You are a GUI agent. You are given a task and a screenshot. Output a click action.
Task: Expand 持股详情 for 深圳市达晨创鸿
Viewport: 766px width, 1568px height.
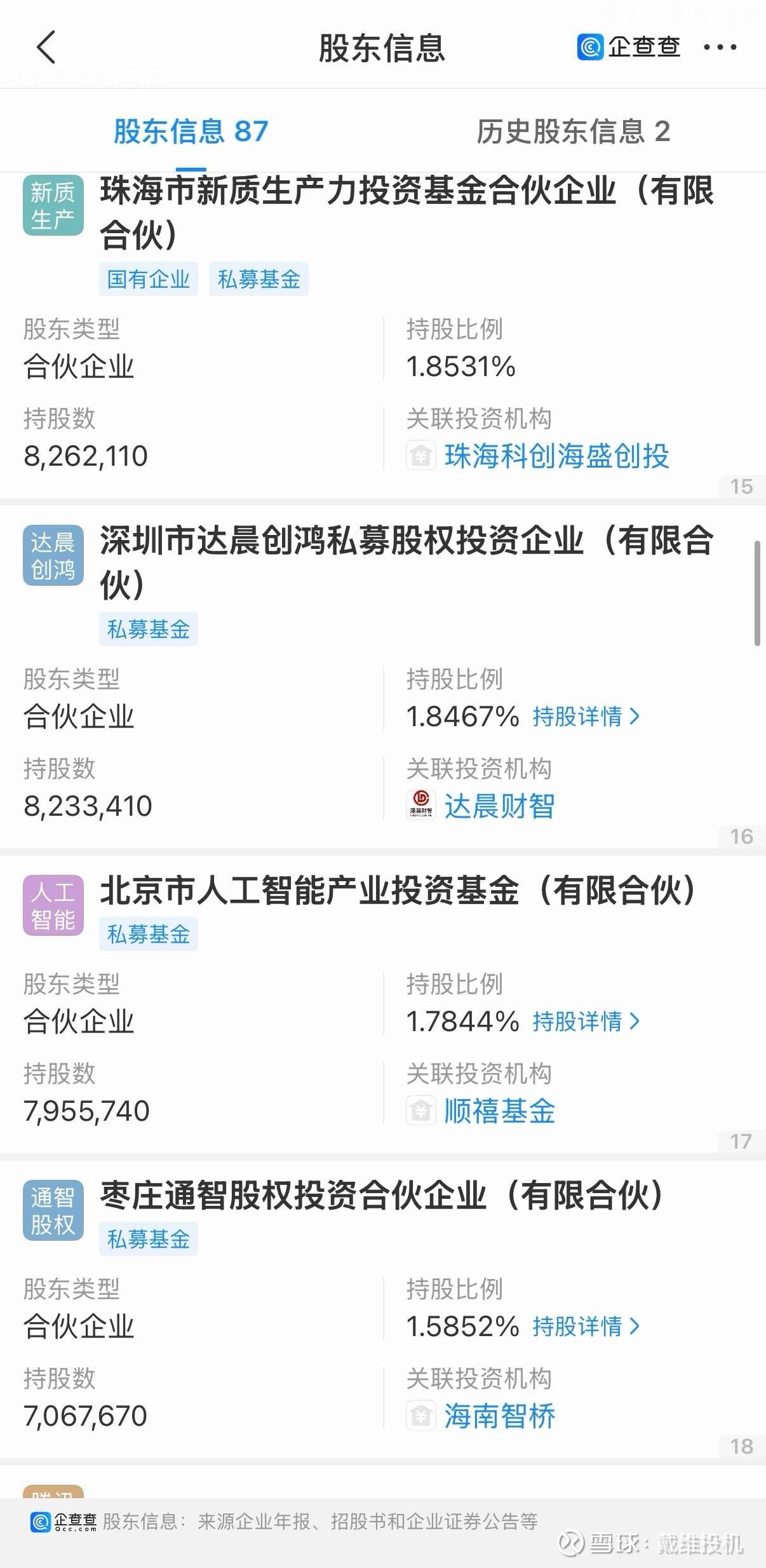[x=586, y=717]
